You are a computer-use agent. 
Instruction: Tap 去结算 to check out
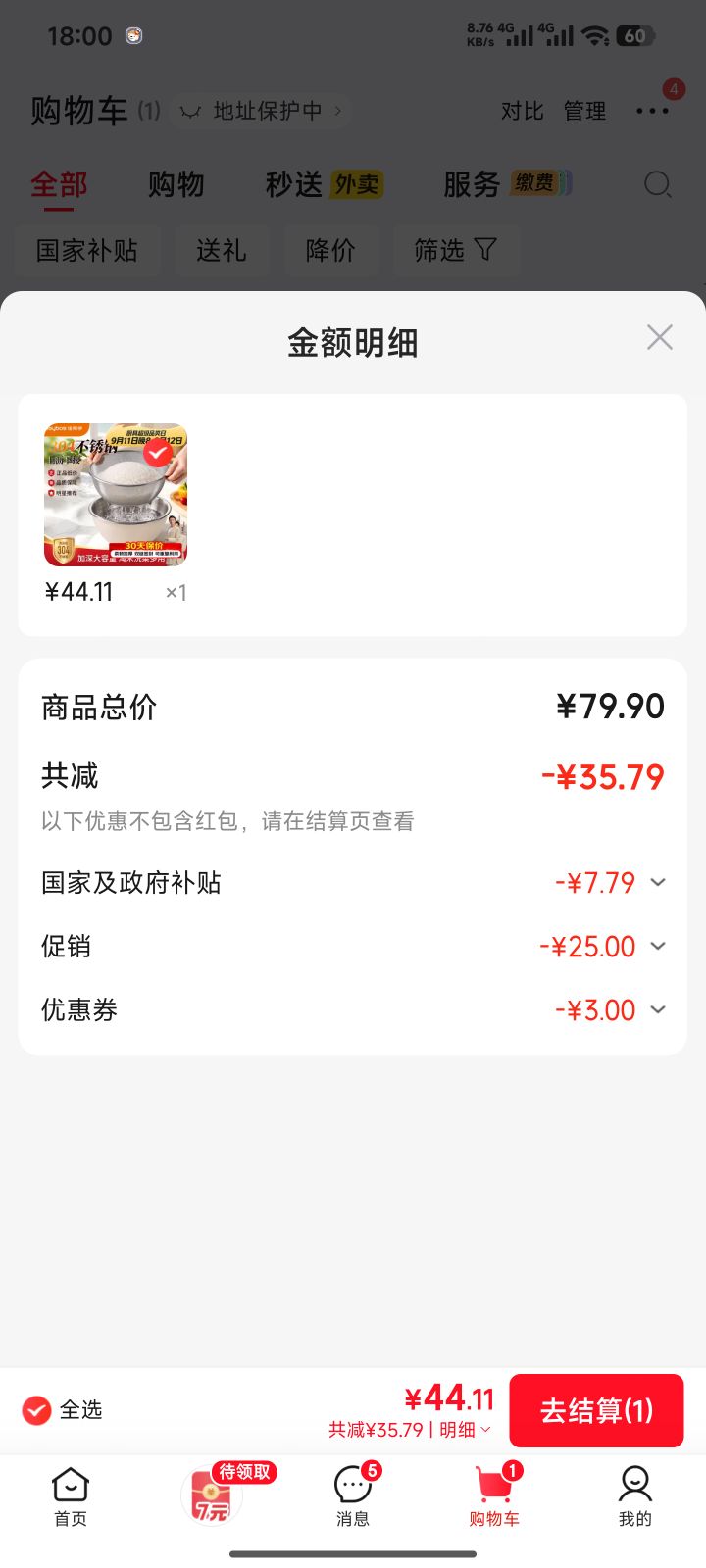(596, 1410)
